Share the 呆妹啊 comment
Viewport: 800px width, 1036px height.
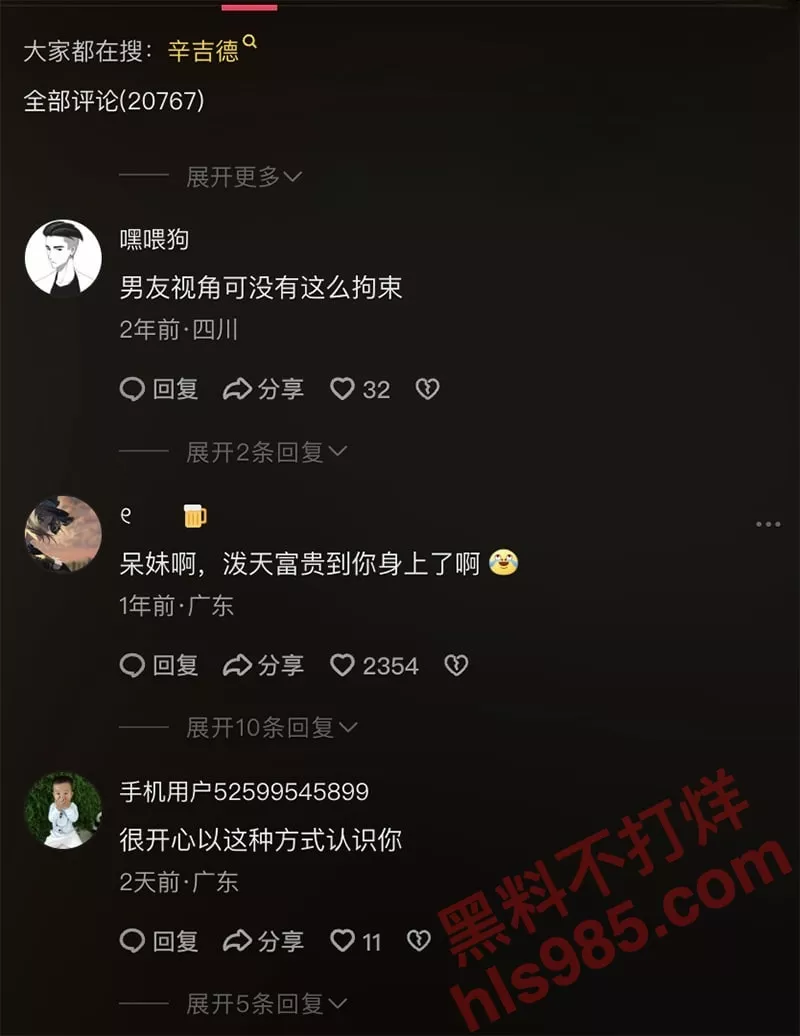pos(263,665)
